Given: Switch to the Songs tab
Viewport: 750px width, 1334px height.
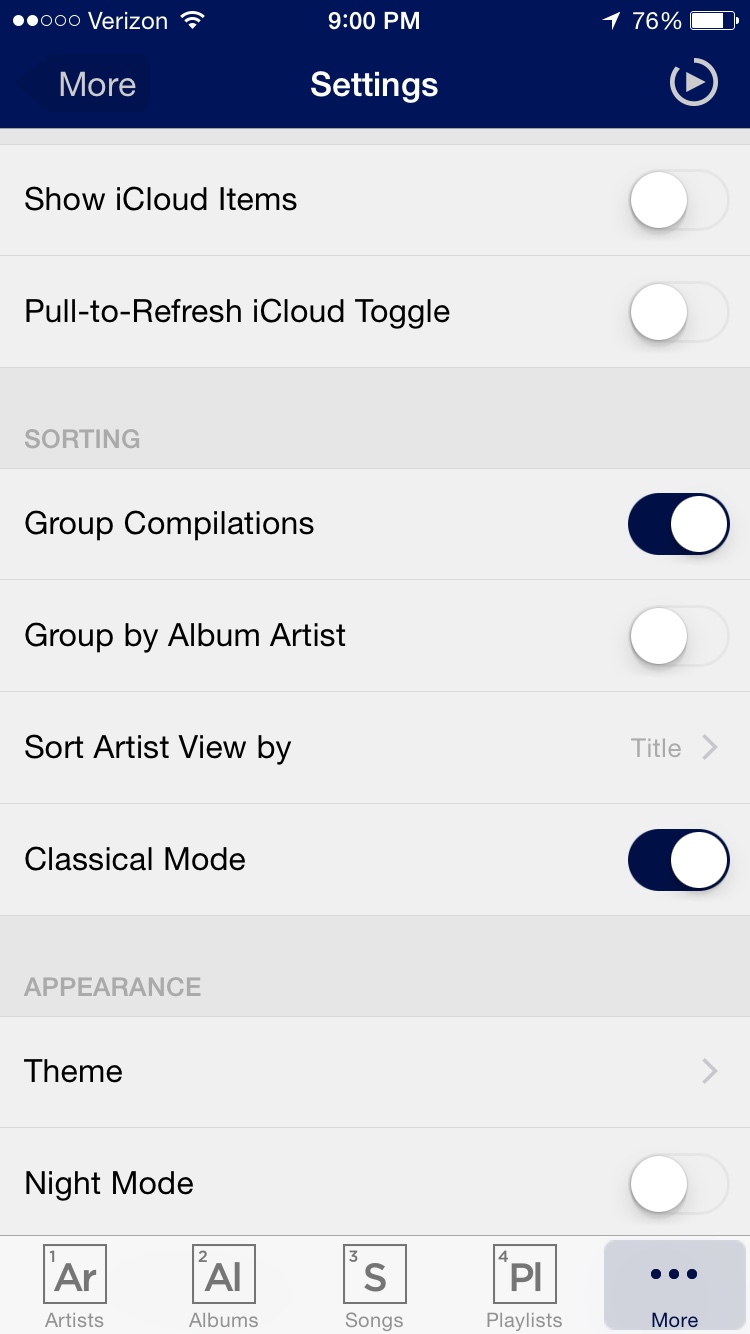Looking at the screenshot, I should (x=374, y=1287).
